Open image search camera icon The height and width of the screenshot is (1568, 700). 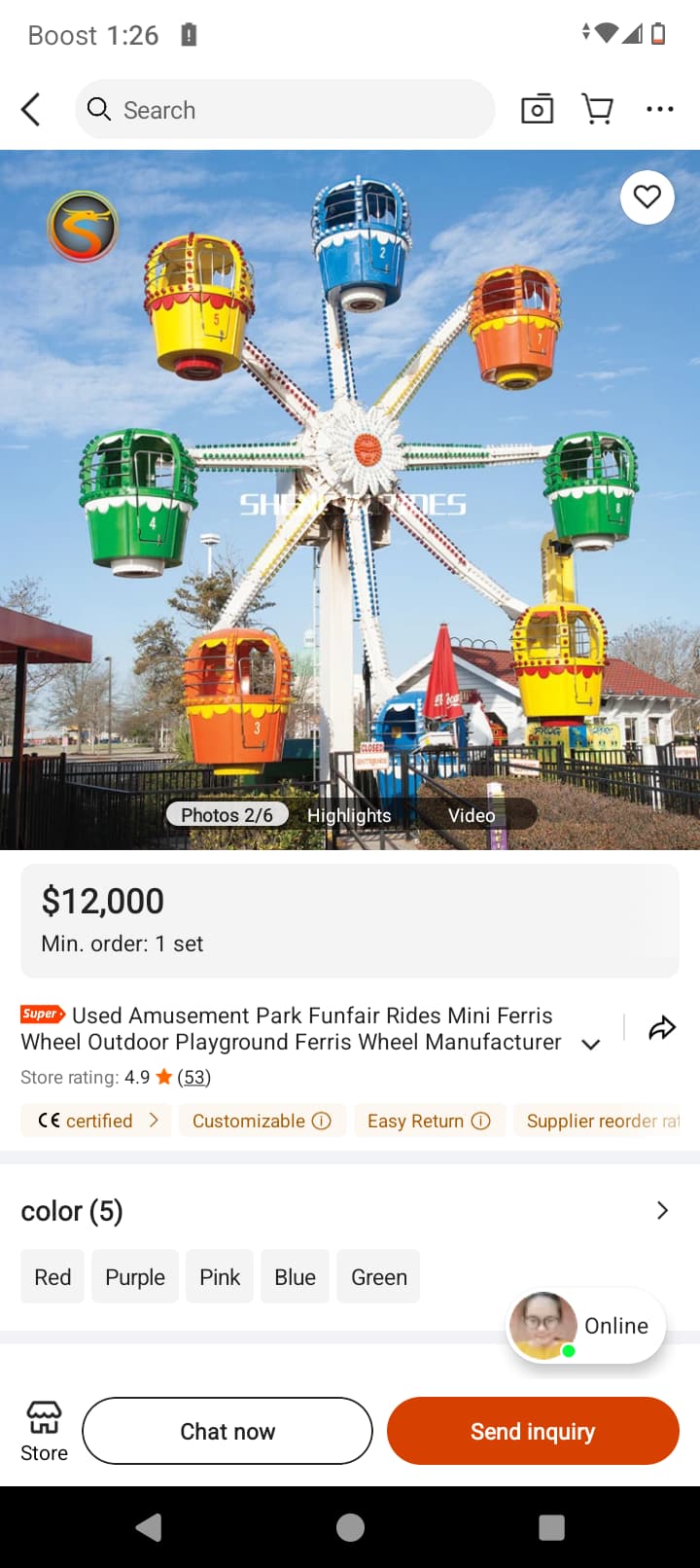click(x=537, y=110)
